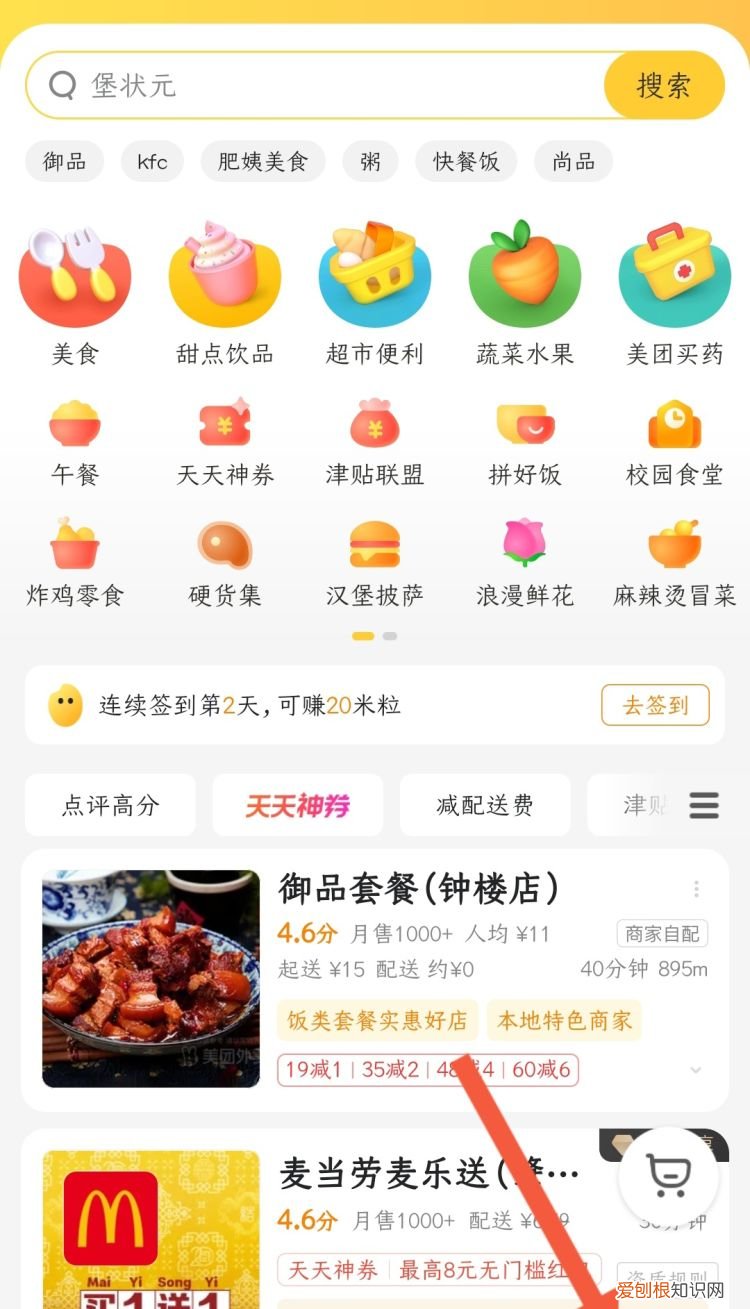Open 御品套餐 card options via three dots
This screenshot has height=1309, width=750.
tap(697, 888)
